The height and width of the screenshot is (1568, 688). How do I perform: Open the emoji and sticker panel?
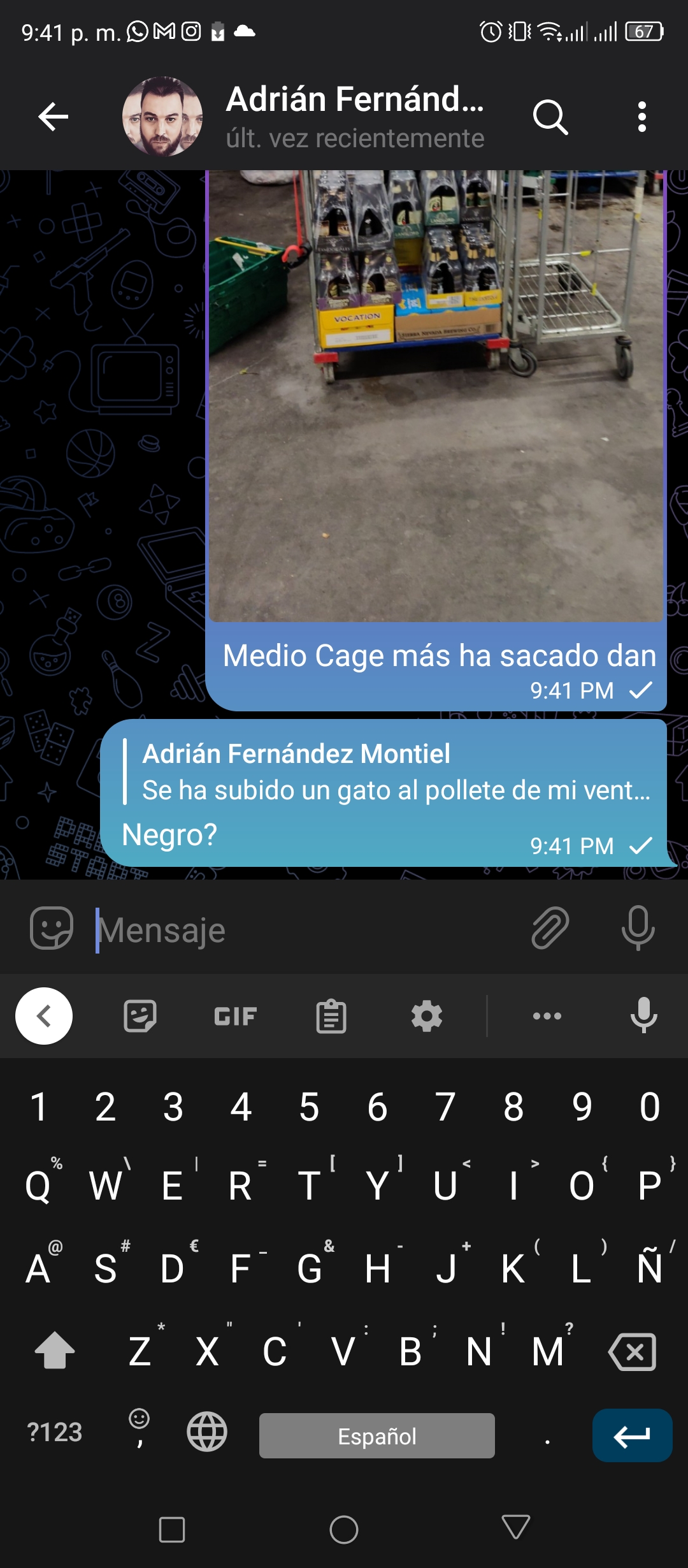pos(52,928)
